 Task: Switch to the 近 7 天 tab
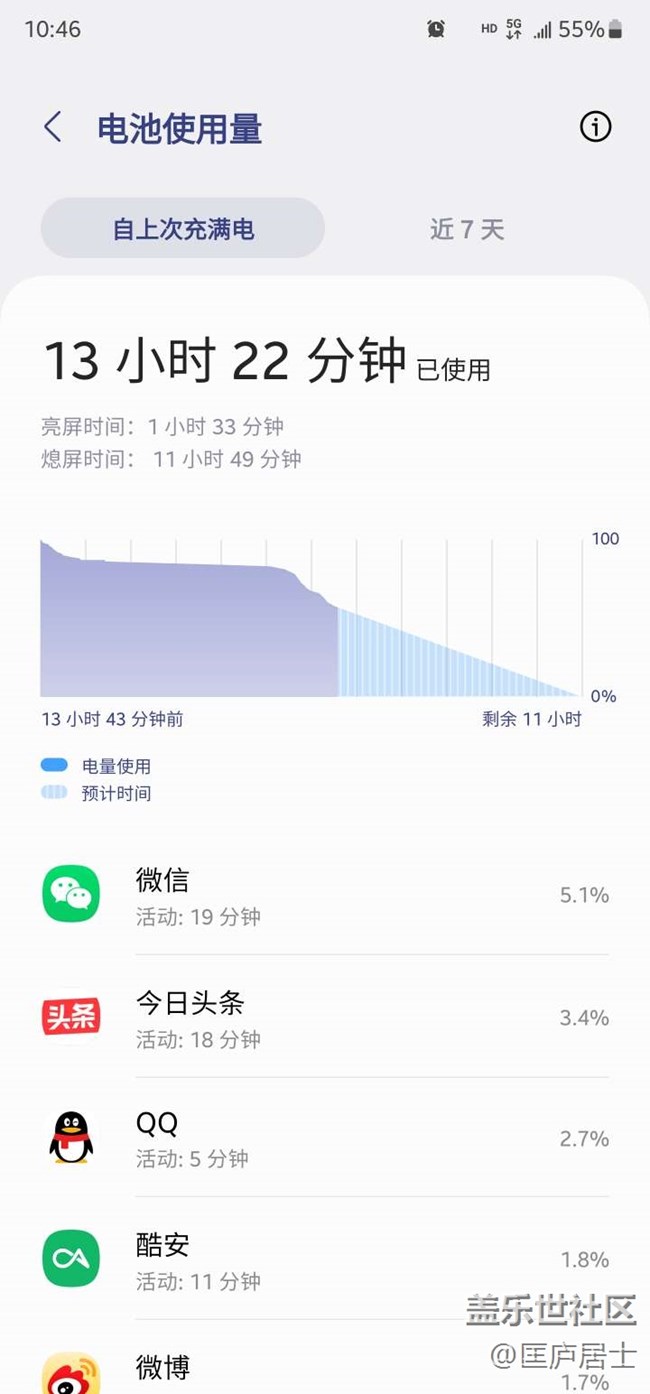467,229
